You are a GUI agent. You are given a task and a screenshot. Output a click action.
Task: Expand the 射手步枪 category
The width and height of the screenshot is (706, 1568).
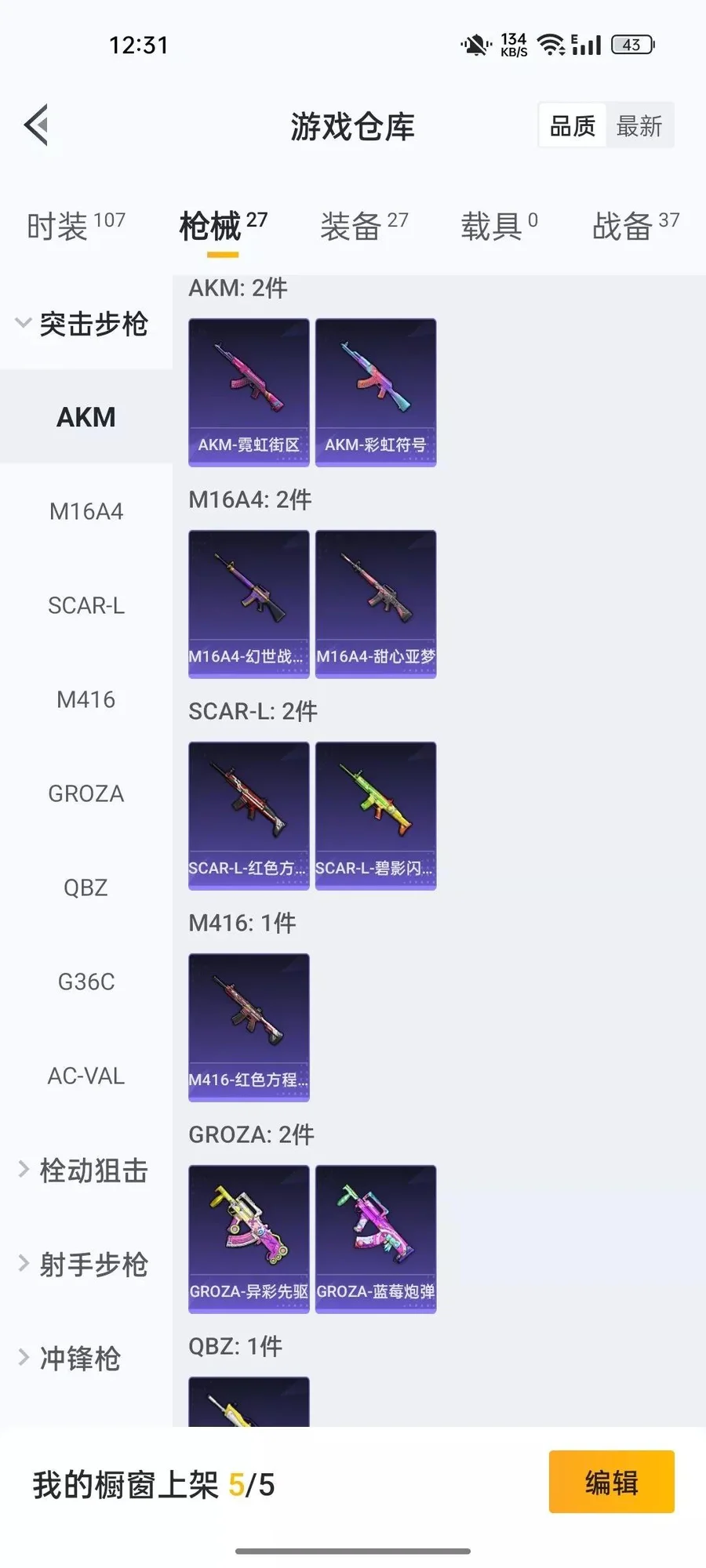[x=83, y=1265]
